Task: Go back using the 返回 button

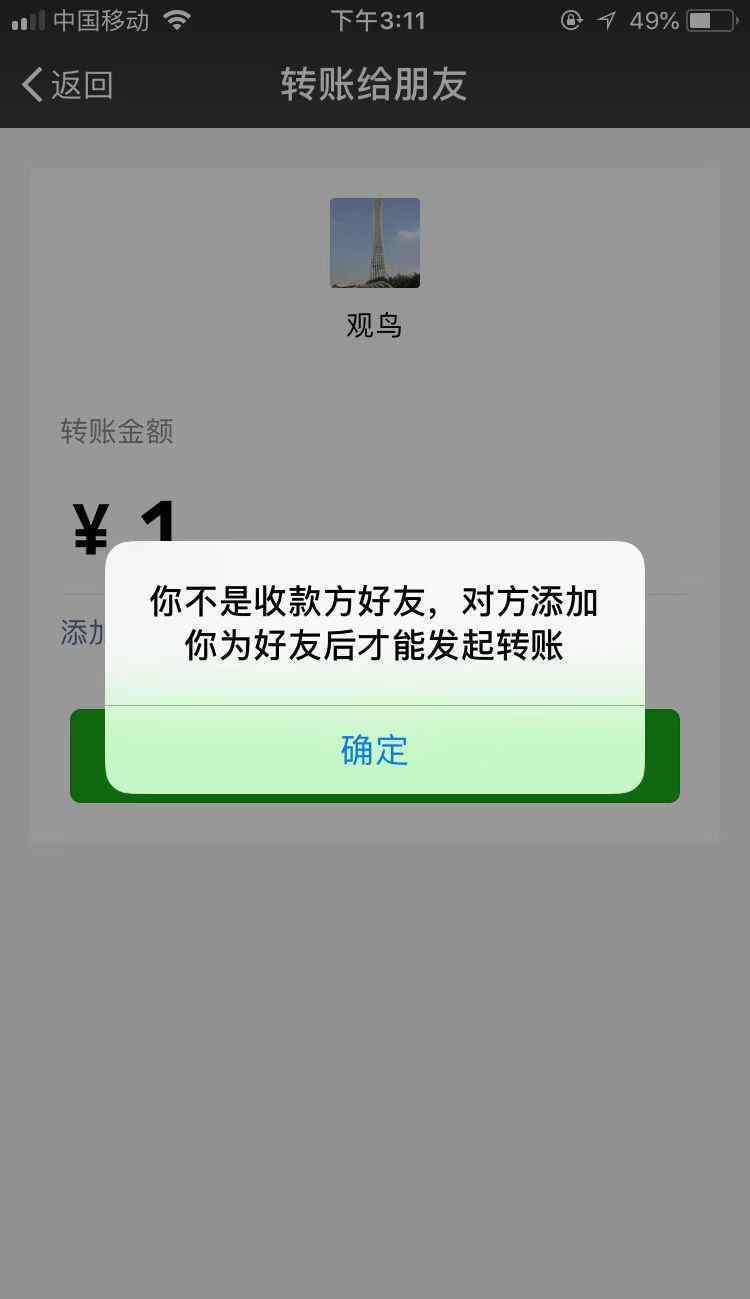Action: pyautogui.click(x=67, y=85)
